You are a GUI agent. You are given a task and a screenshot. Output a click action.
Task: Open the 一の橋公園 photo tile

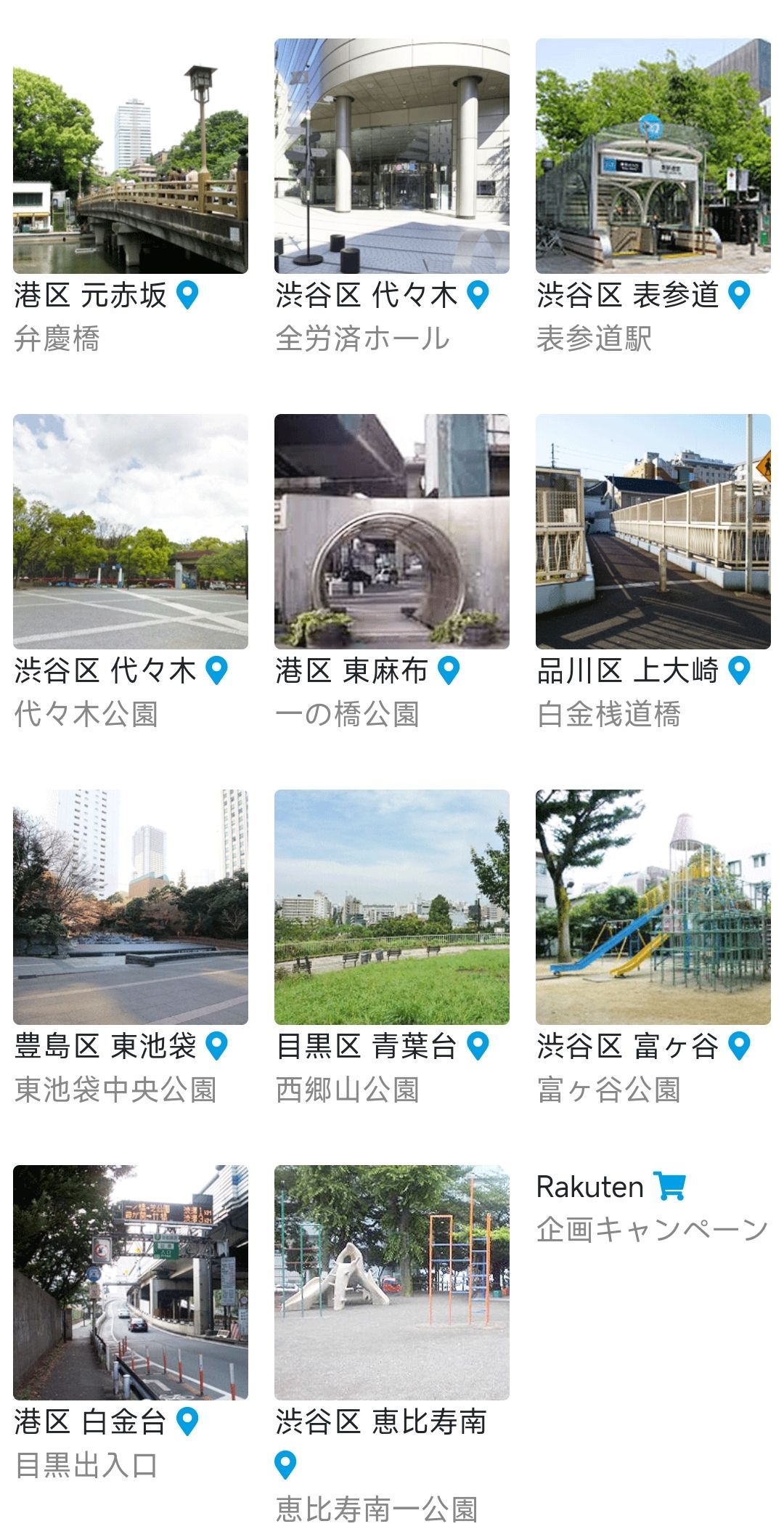click(x=392, y=532)
